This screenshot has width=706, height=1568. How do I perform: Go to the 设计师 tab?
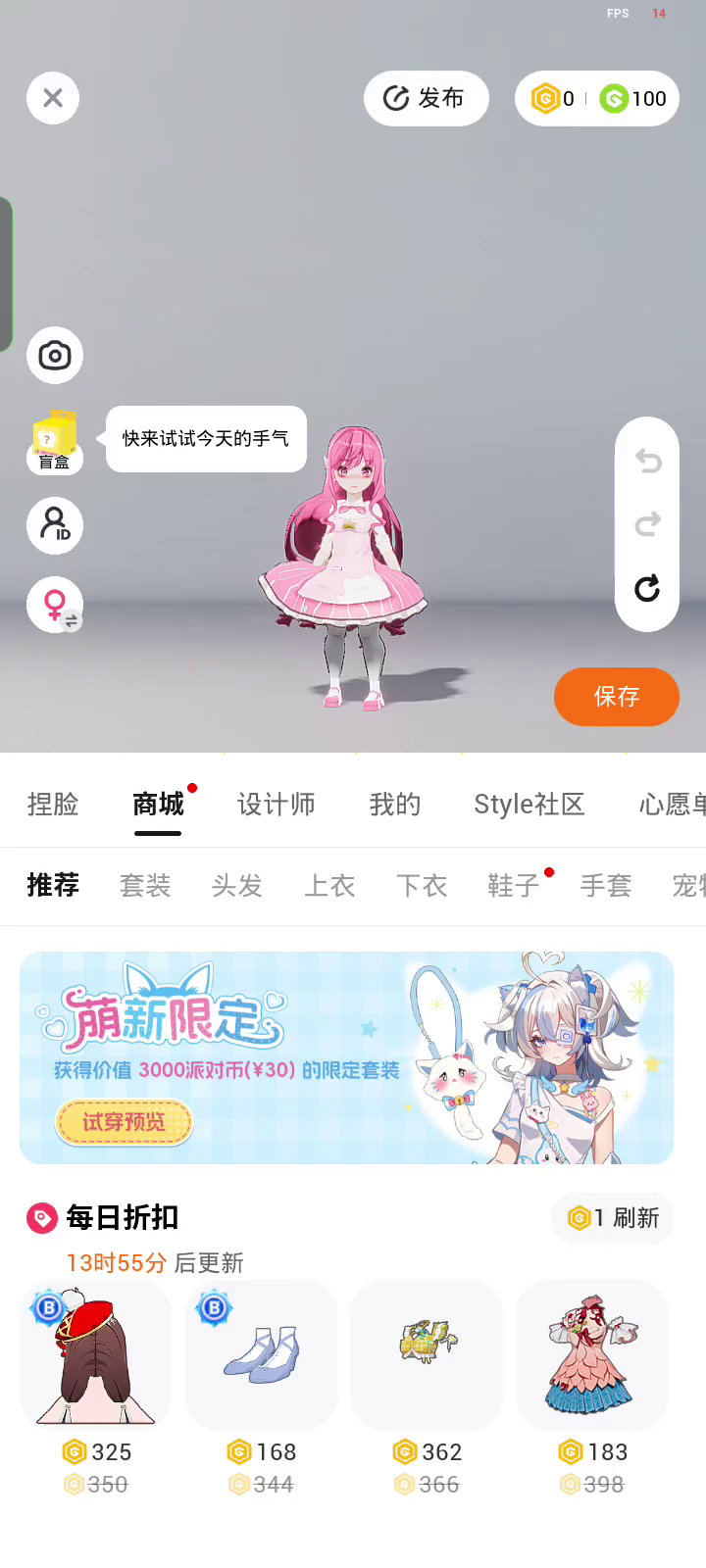(276, 805)
